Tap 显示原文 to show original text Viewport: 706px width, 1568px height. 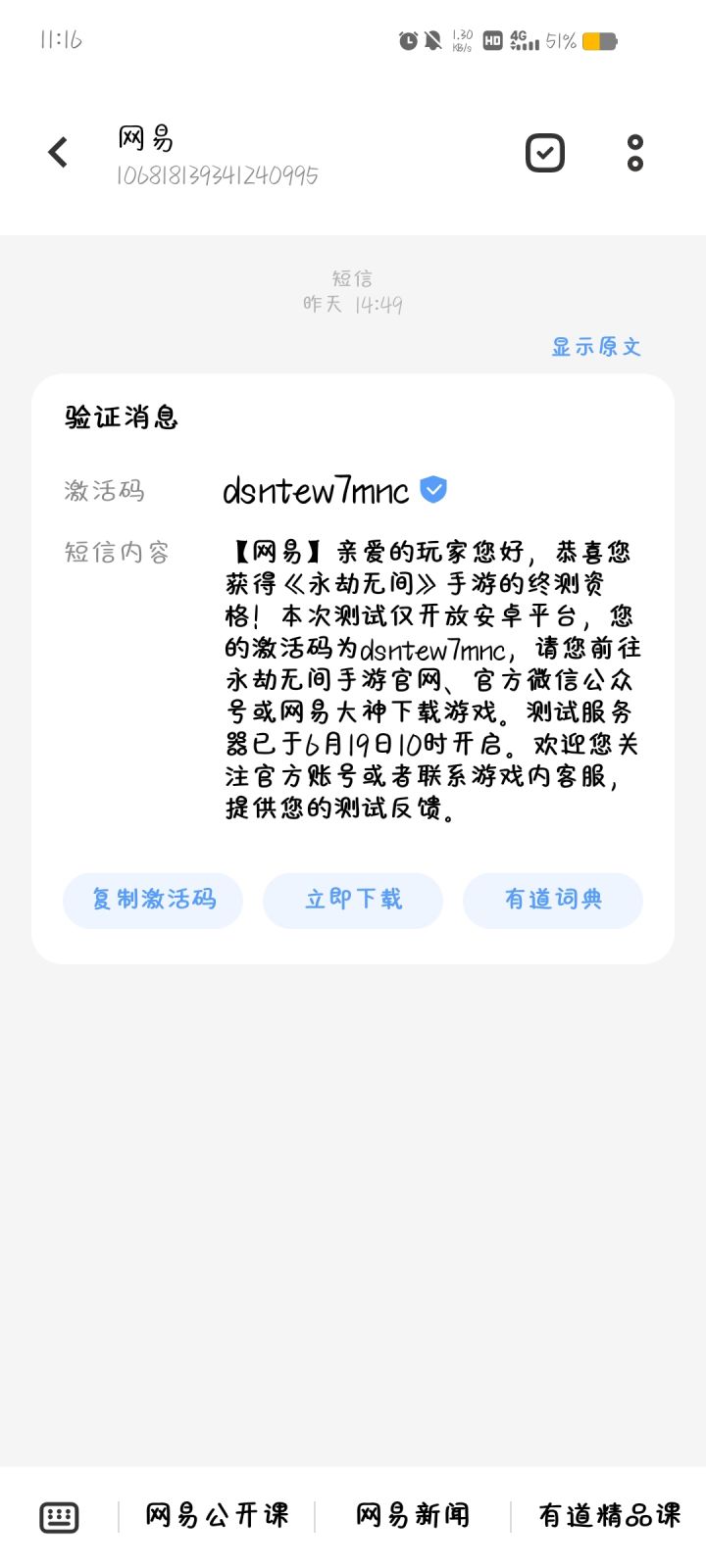(596, 347)
